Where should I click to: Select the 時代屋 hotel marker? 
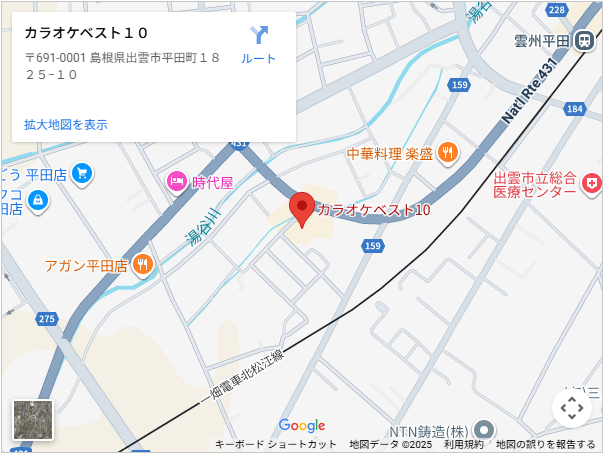(x=176, y=182)
